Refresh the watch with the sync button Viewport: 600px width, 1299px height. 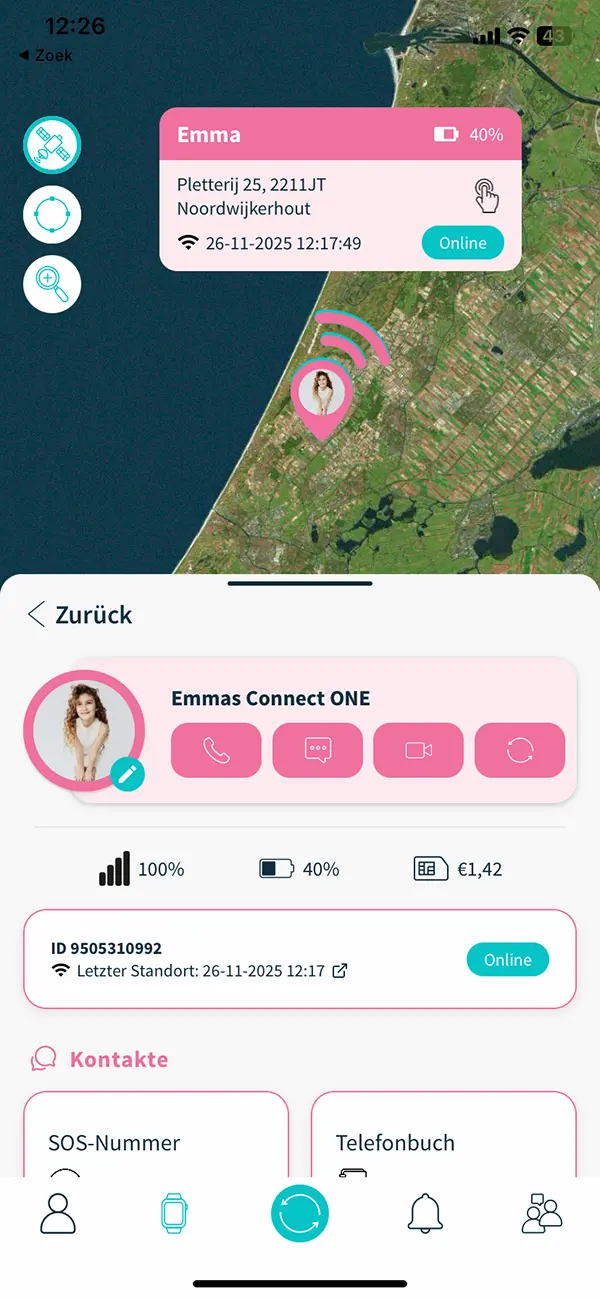tap(520, 750)
